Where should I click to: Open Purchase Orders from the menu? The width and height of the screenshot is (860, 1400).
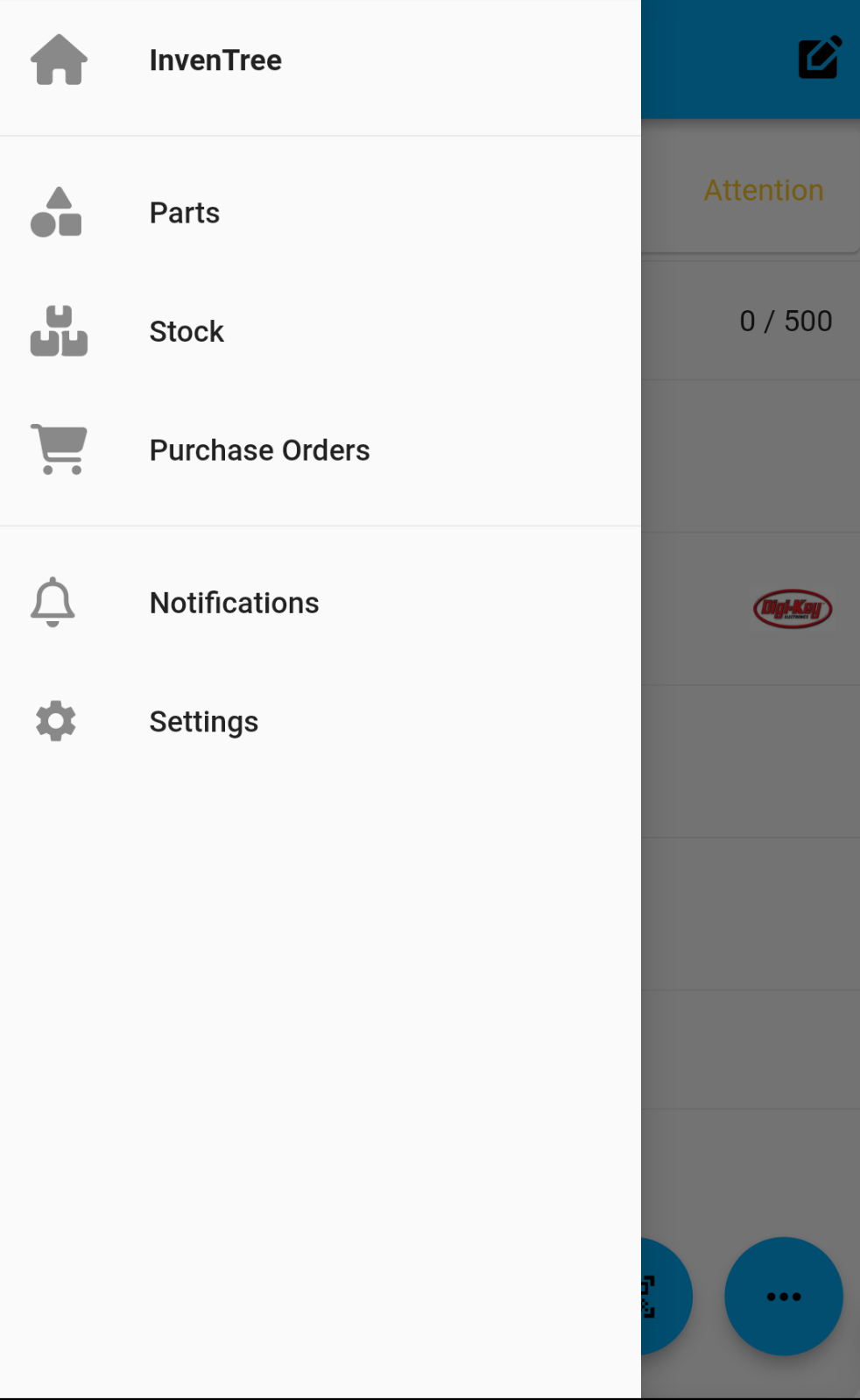coord(259,449)
